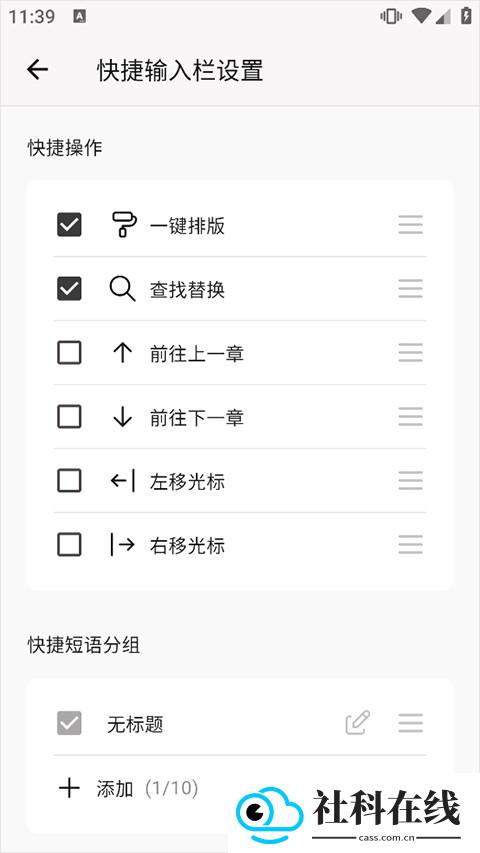The image size is (480, 853).
Task: Tap the reorder handle next to 无标题
Action: [410, 723]
